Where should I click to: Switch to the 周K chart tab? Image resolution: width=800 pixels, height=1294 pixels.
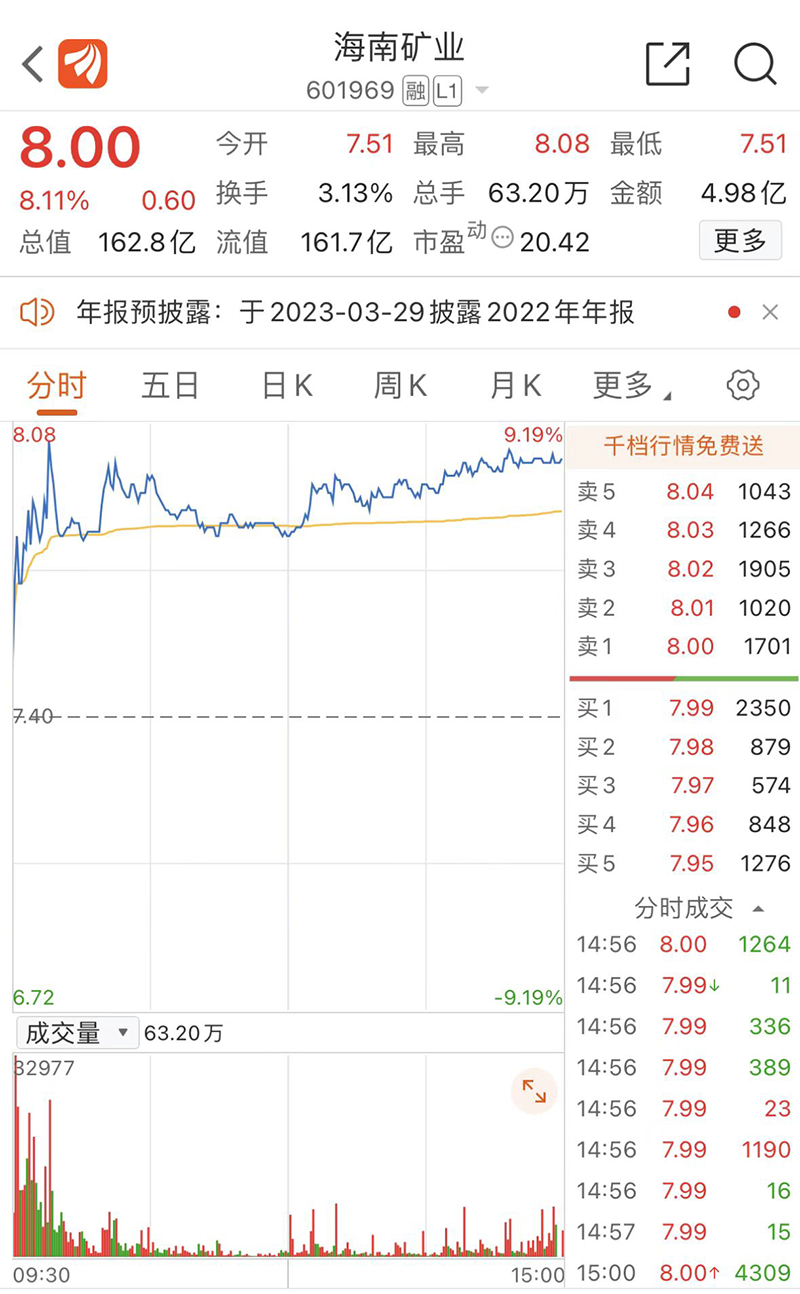[x=400, y=385]
